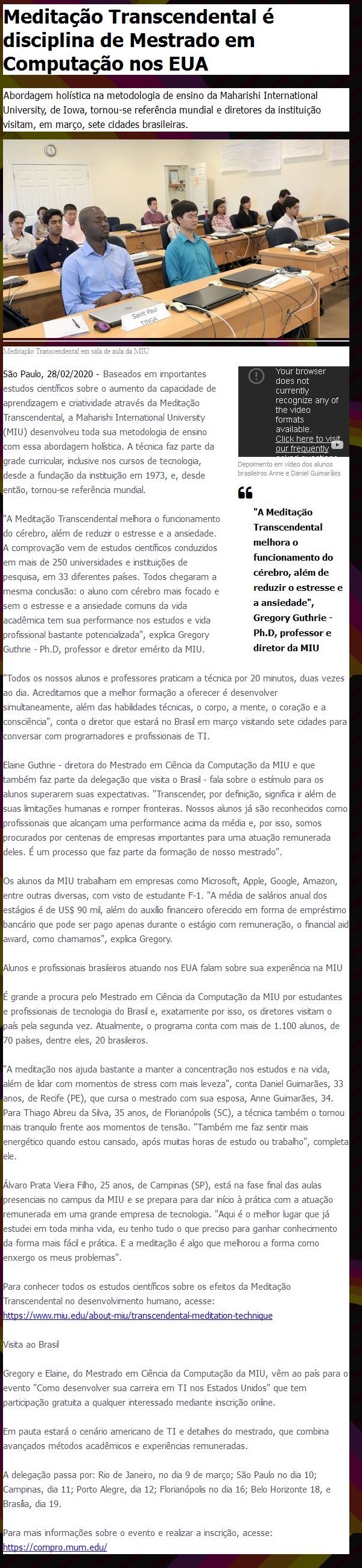
Task: Open the embedded video on YouTube
Action: 337,445
